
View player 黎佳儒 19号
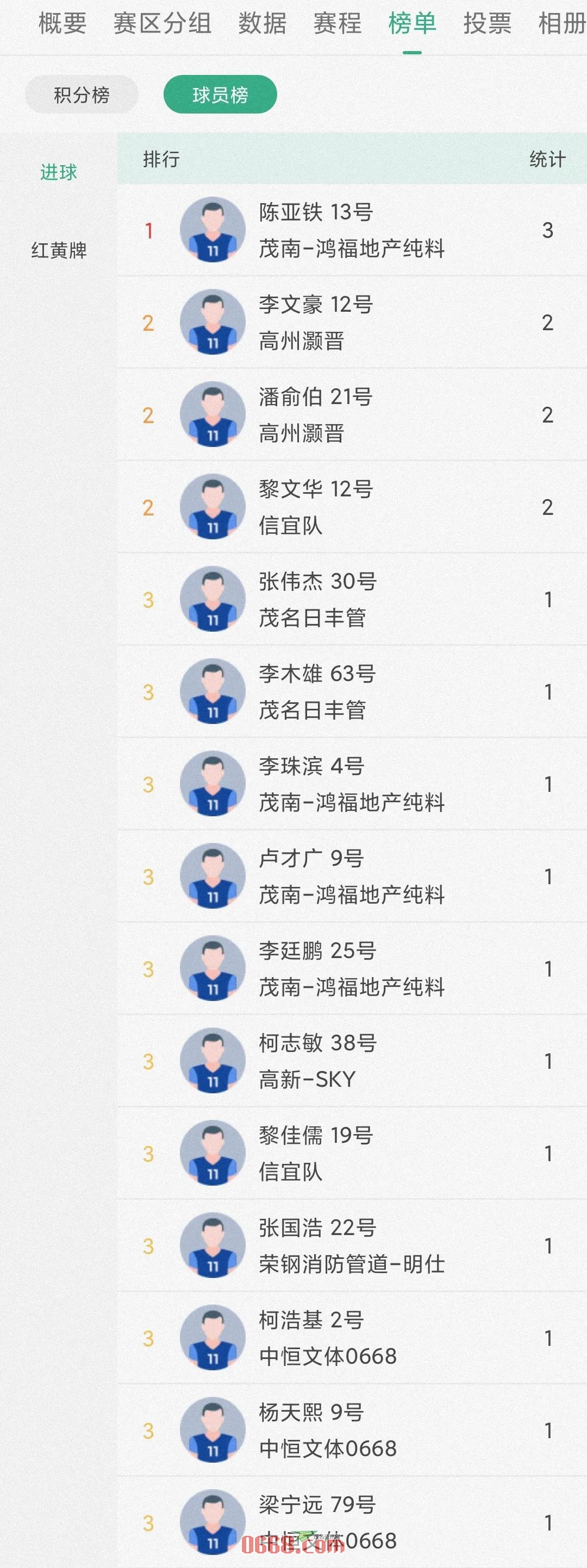click(351, 1154)
